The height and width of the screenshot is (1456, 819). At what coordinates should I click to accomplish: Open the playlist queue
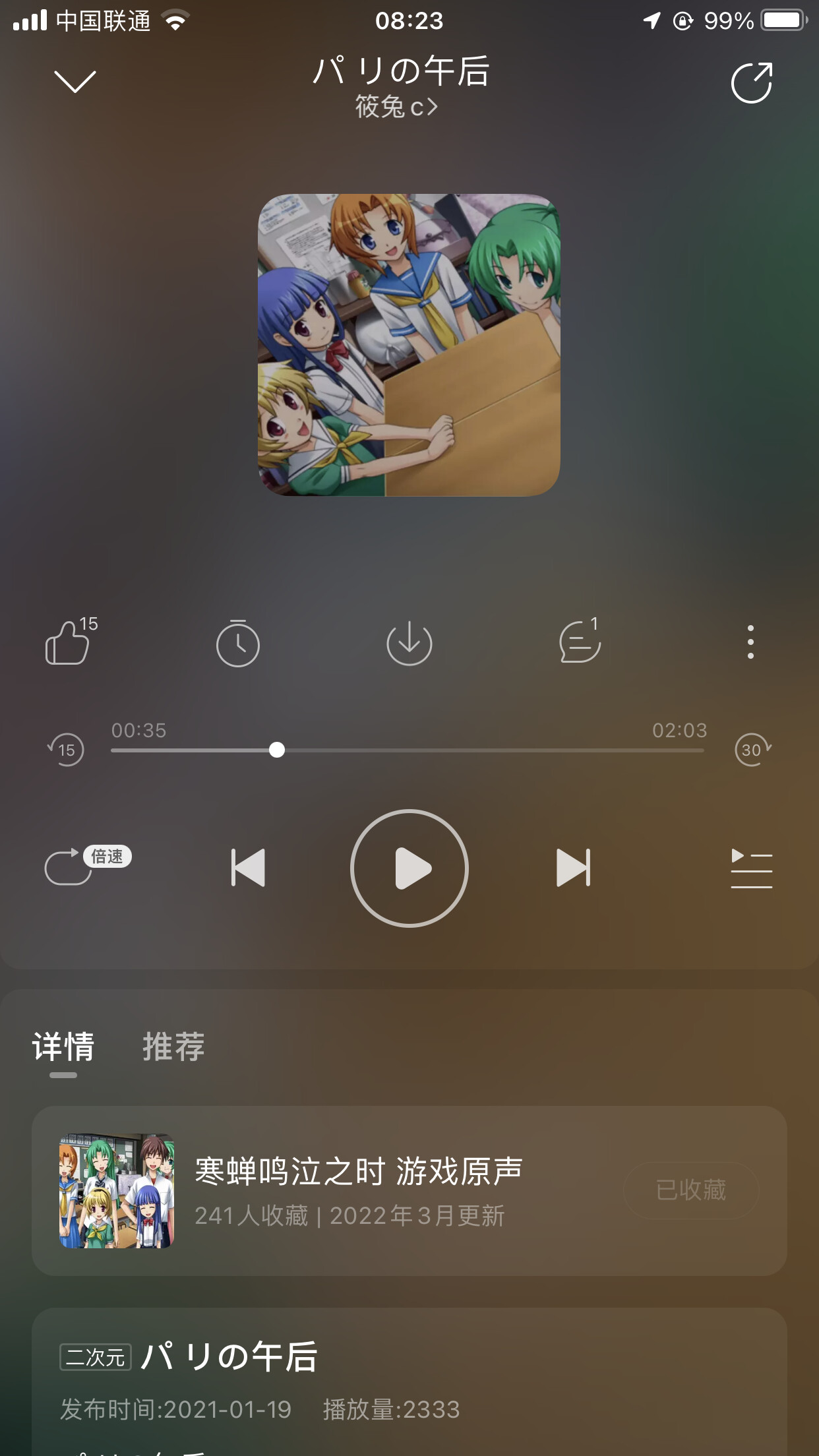pyautogui.click(x=751, y=868)
